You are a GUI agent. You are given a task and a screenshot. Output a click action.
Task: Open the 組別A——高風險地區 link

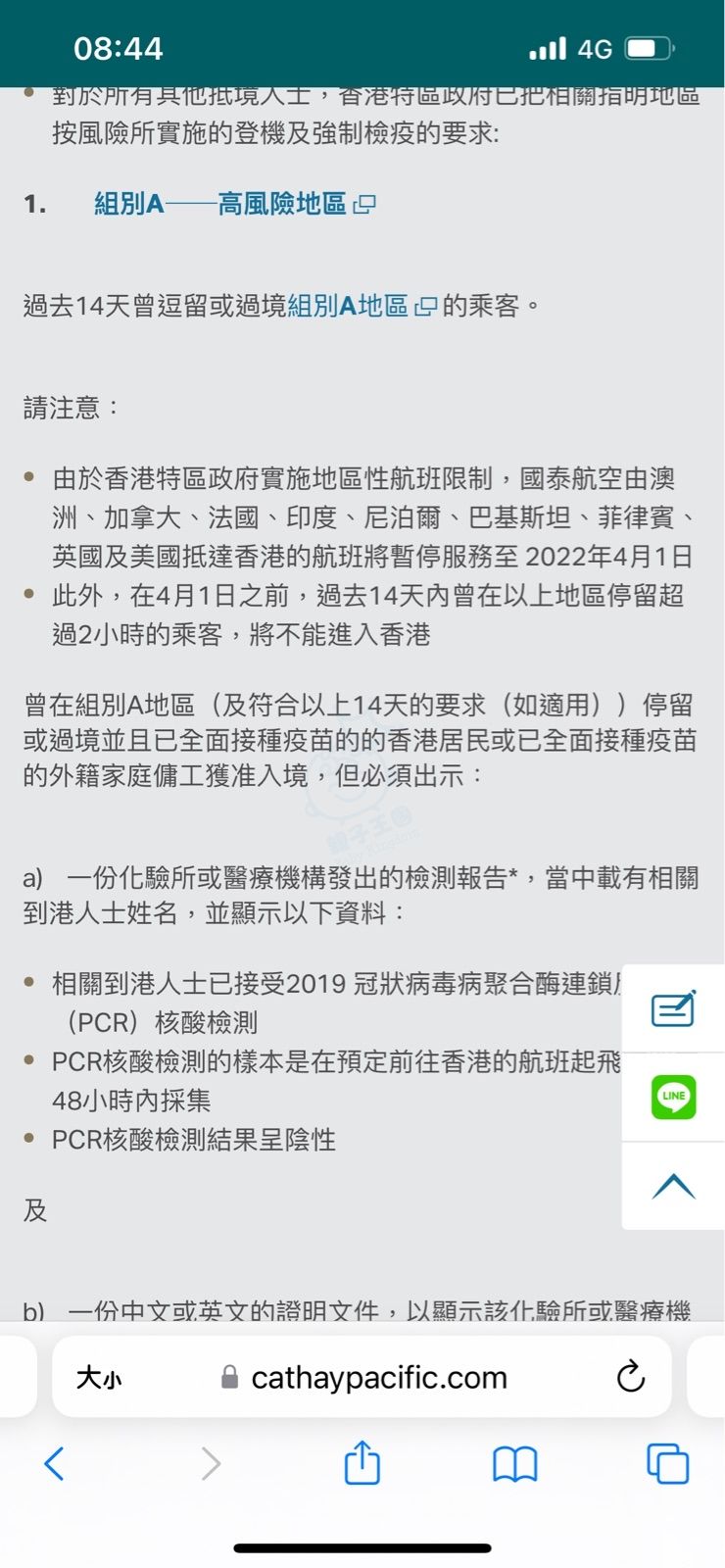(x=233, y=204)
